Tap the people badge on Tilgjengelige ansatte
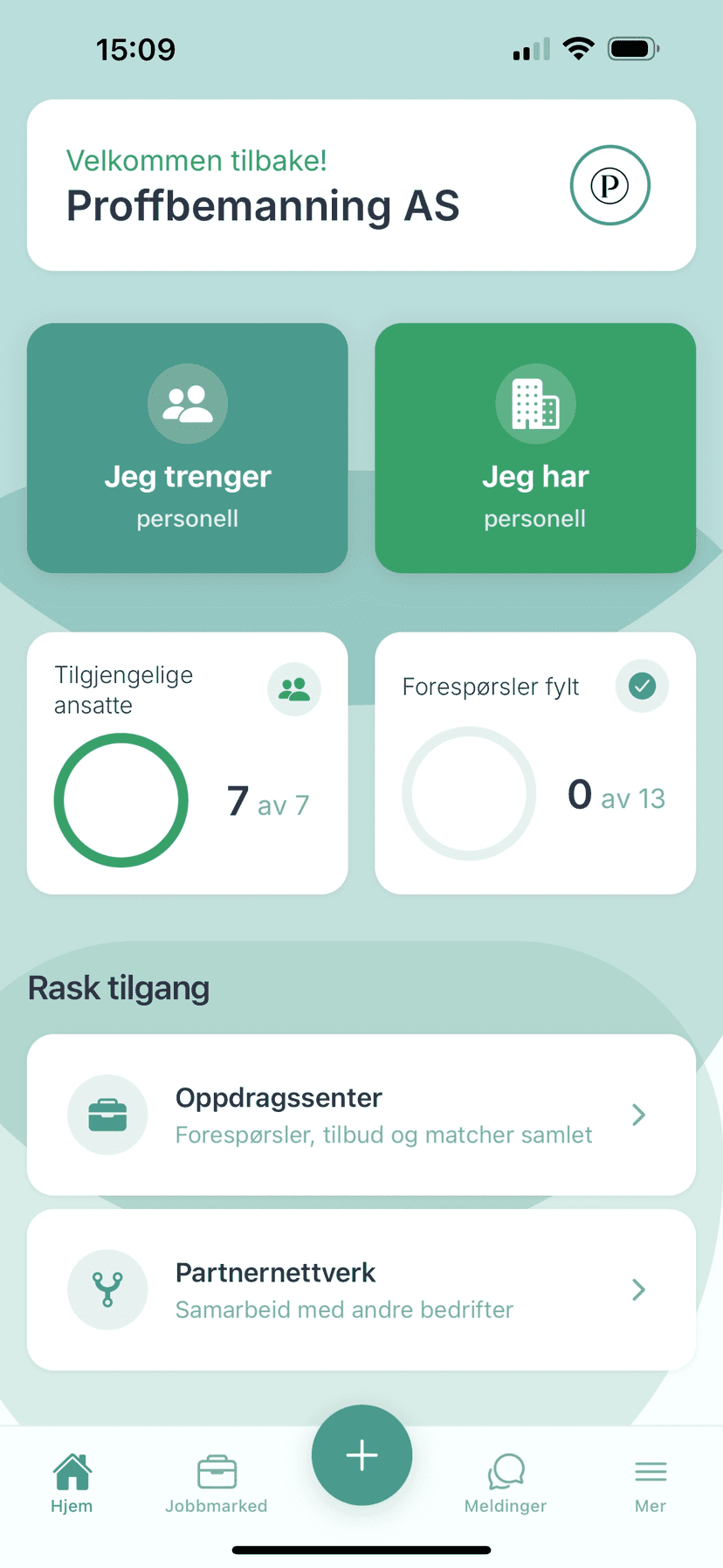This screenshot has height=1568, width=723. (x=294, y=688)
